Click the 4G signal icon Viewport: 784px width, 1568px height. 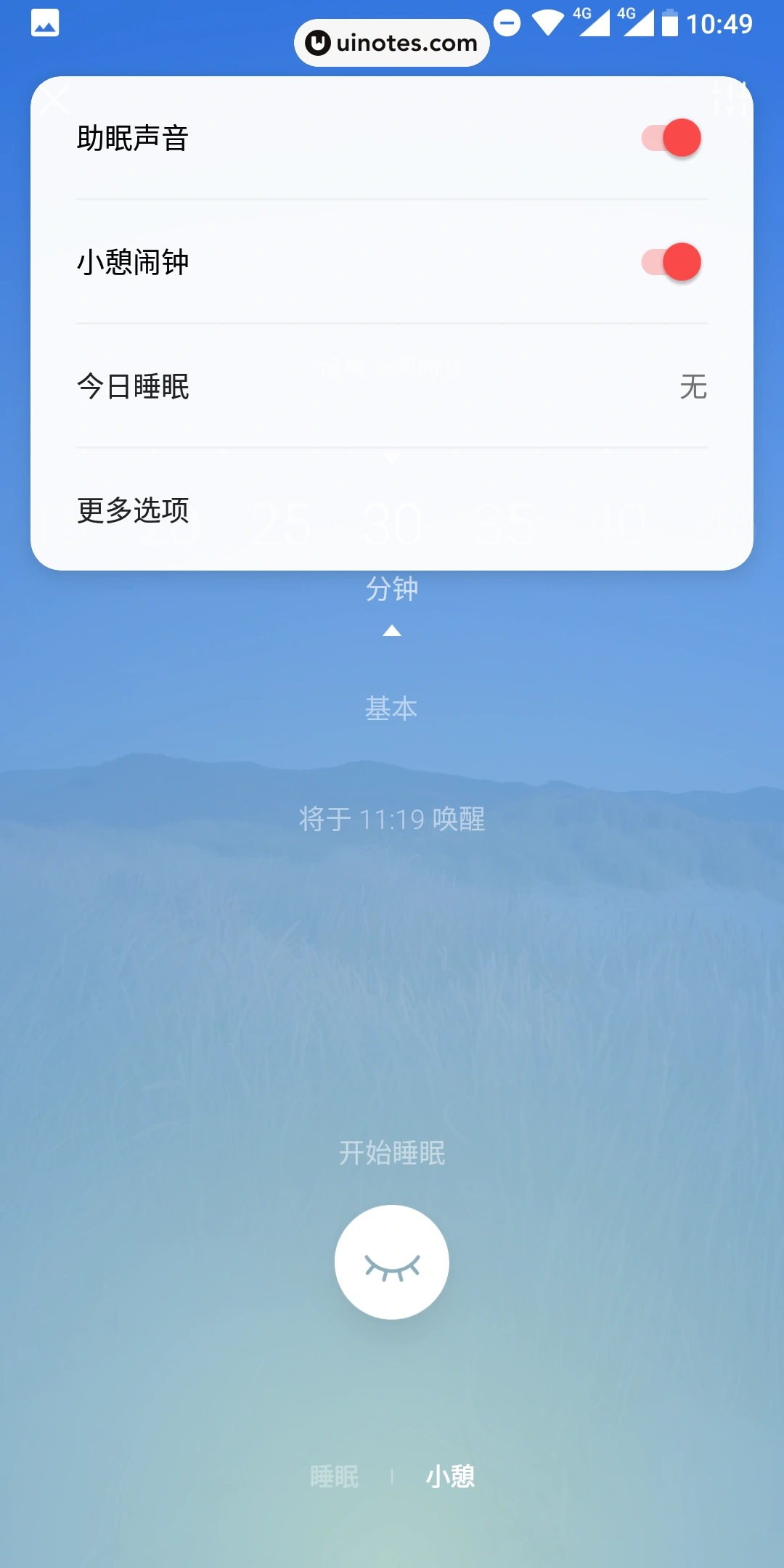tap(592, 22)
